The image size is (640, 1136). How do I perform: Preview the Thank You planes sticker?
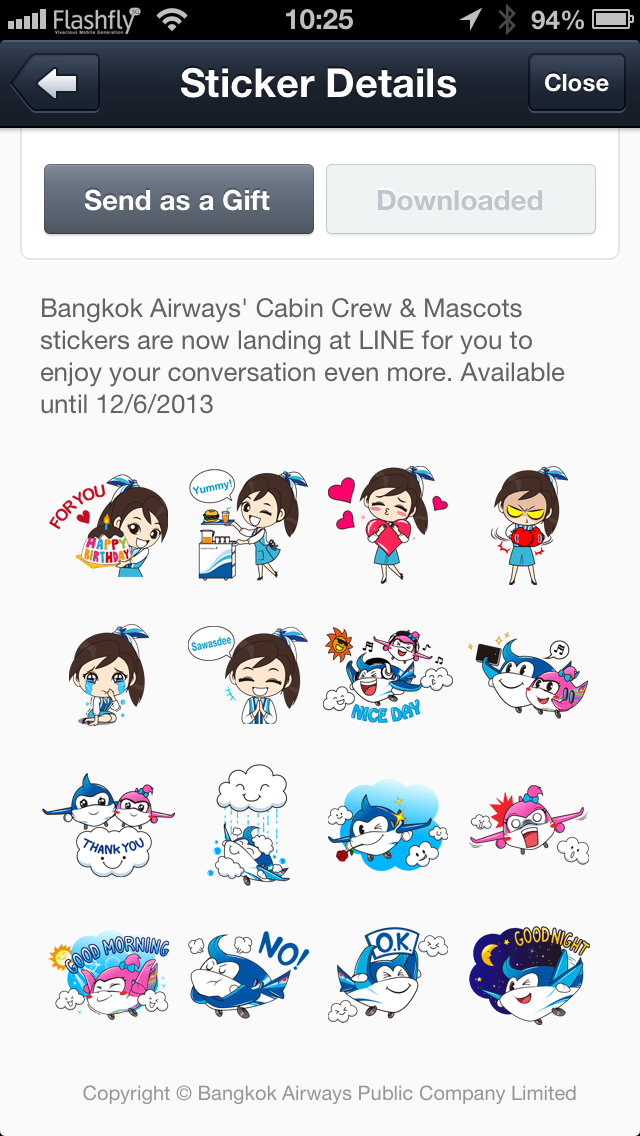(x=110, y=824)
